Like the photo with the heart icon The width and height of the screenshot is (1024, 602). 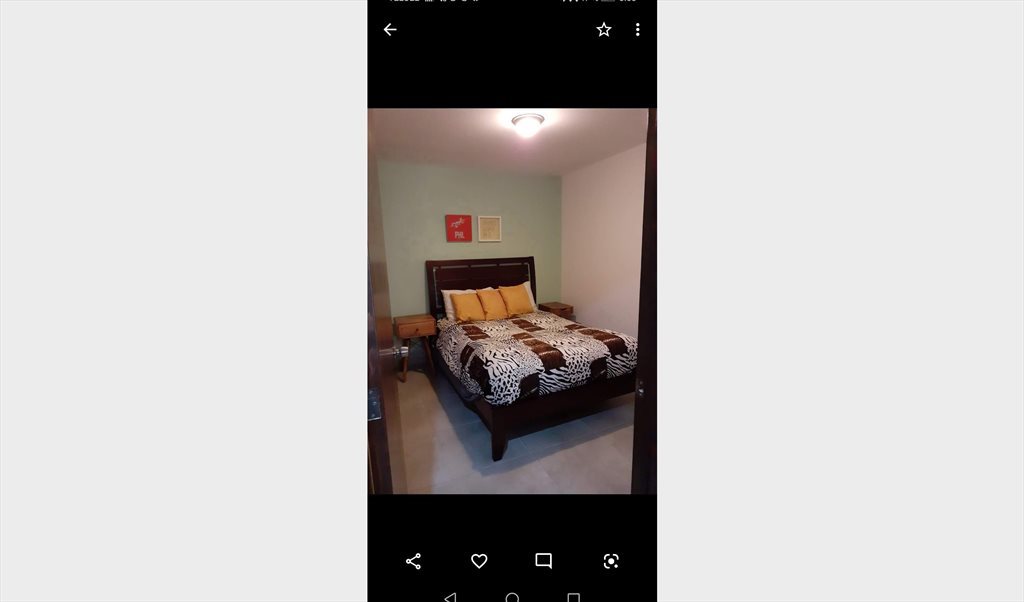[479, 561]
